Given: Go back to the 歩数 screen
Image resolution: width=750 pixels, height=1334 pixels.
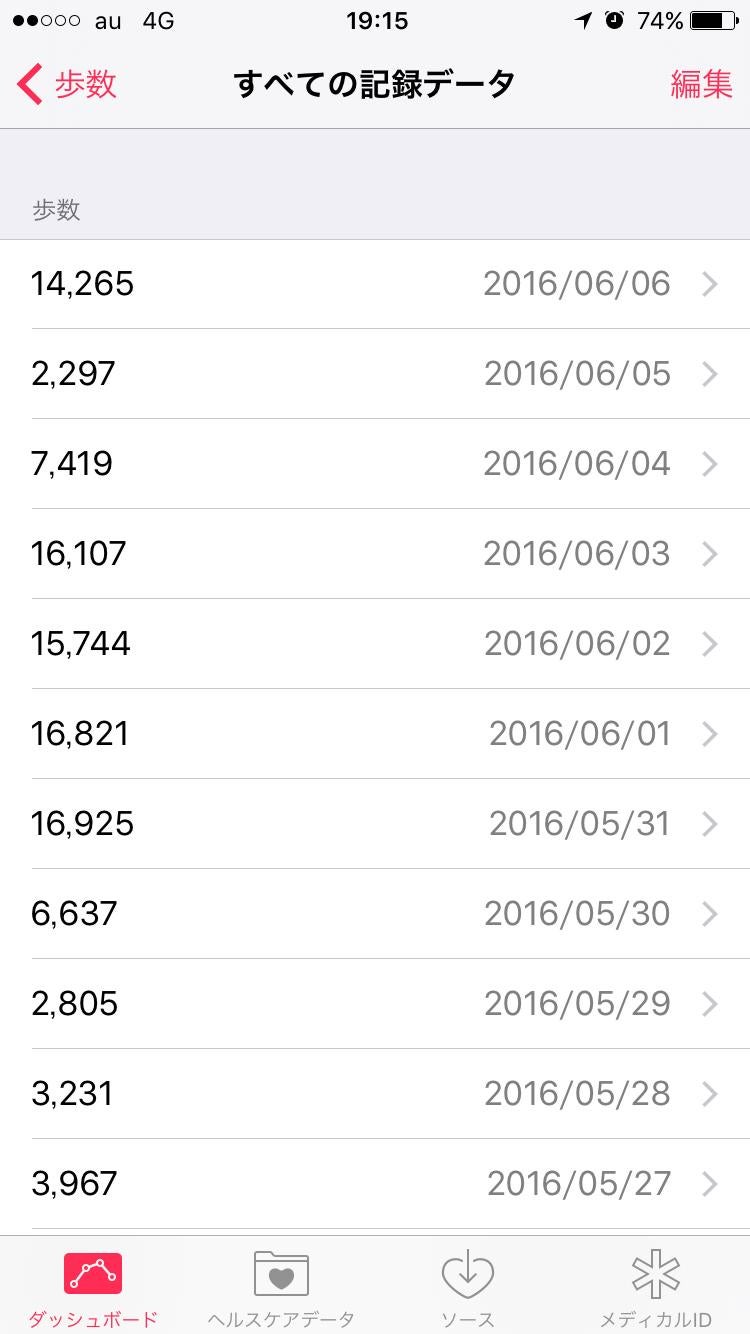Looking at the screenshot, I should click(66, 85).
